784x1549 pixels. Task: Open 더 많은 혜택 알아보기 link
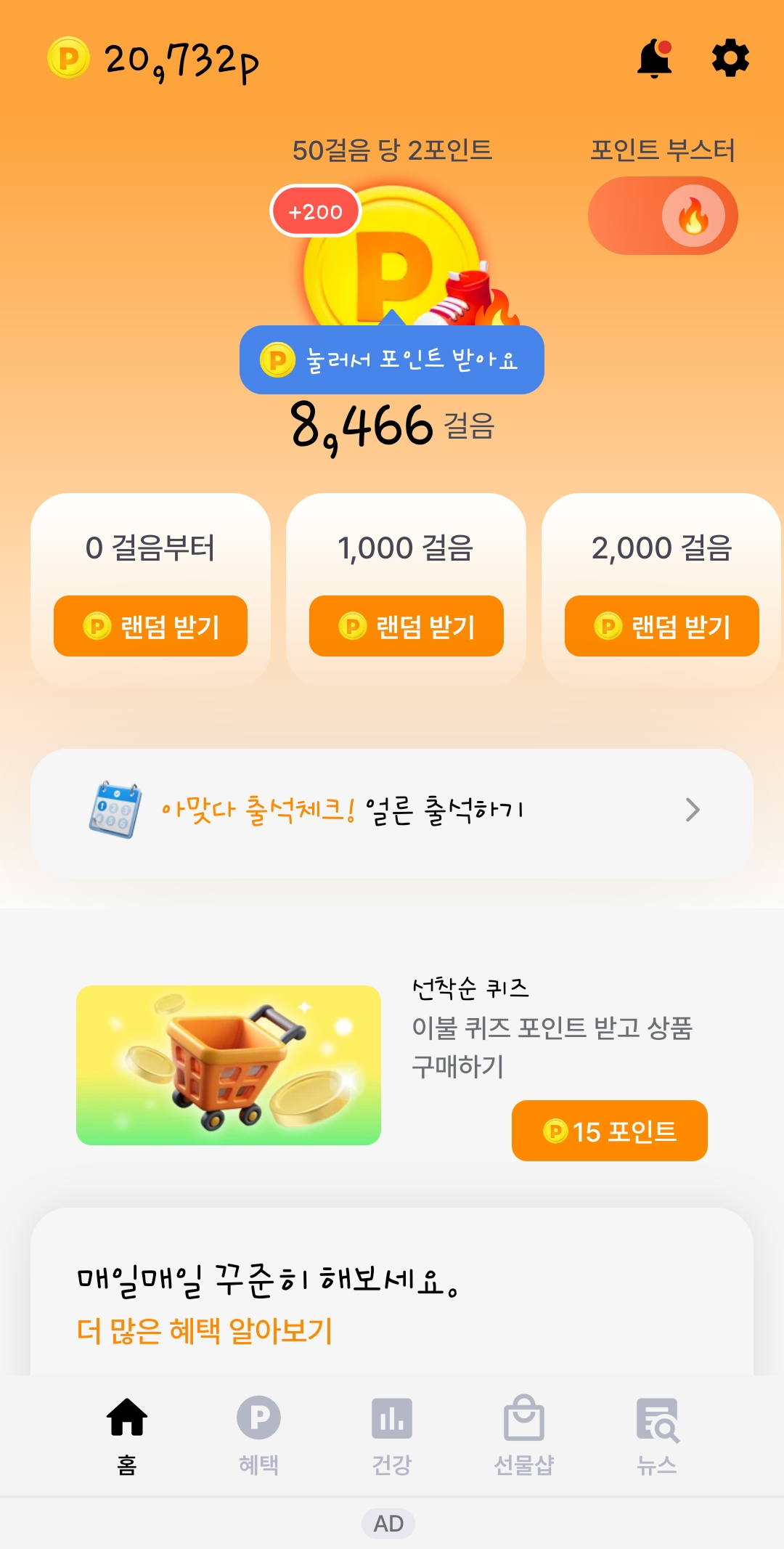(205, 1331)
